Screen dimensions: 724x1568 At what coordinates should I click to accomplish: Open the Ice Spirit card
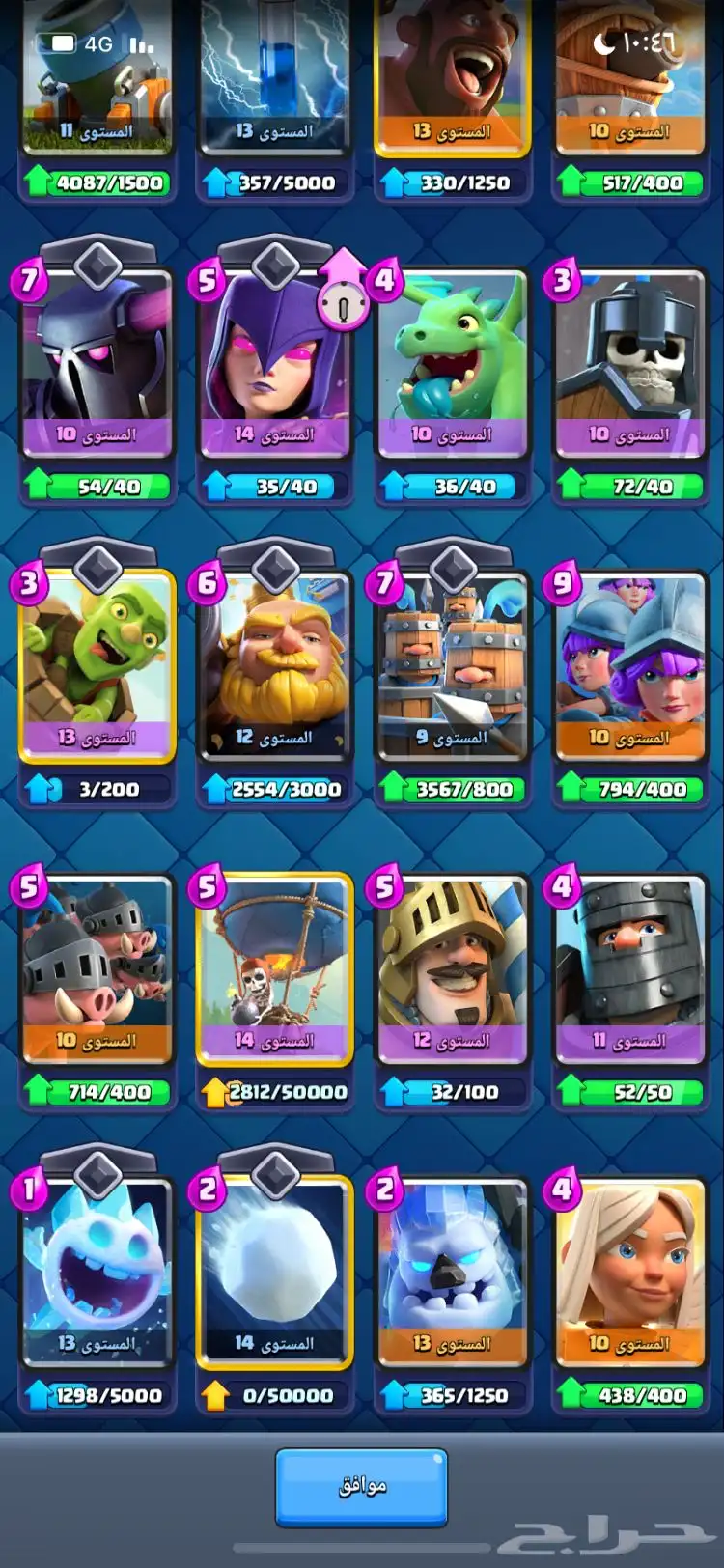[97, 1273]
